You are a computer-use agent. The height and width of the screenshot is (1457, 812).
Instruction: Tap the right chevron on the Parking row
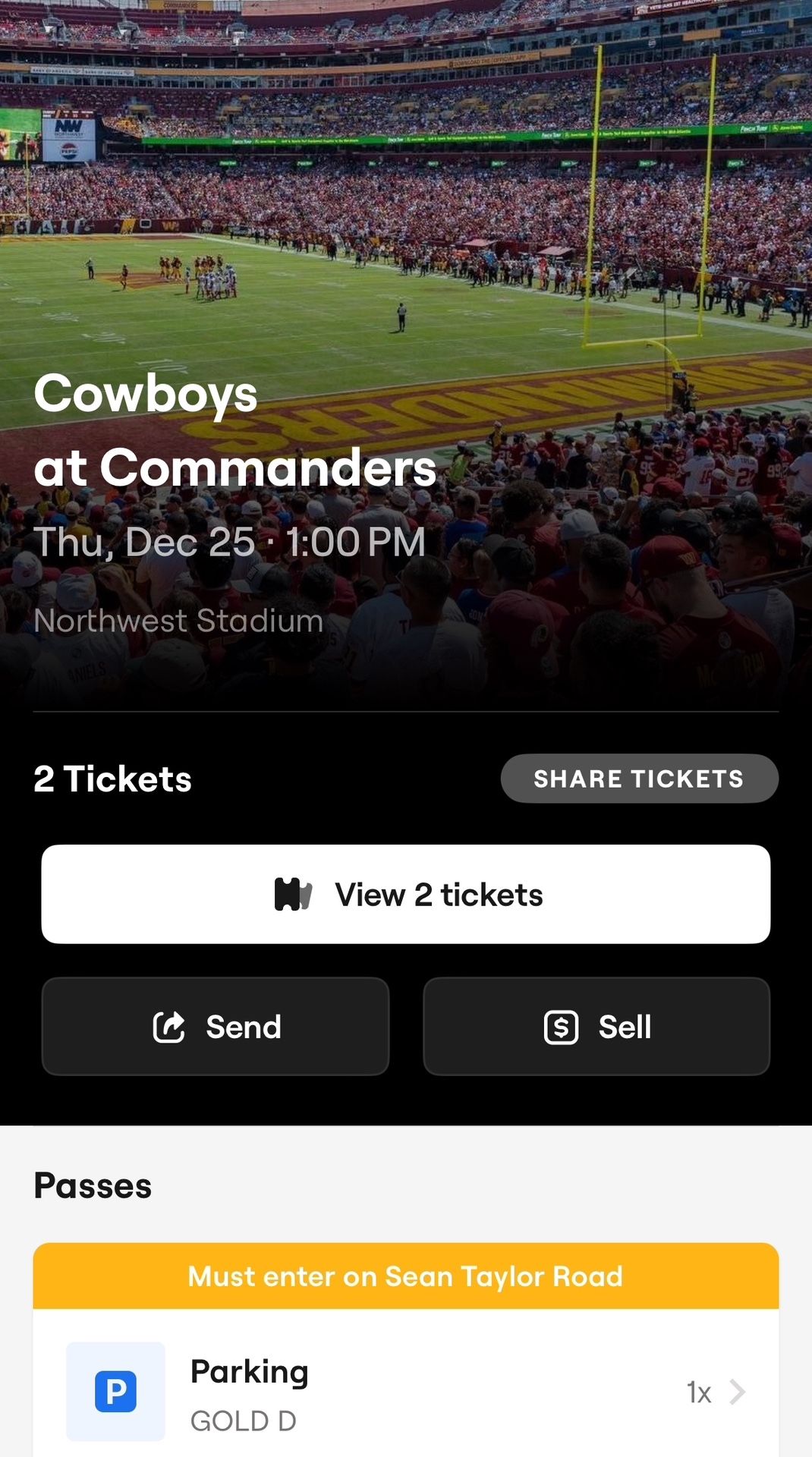738,1392
